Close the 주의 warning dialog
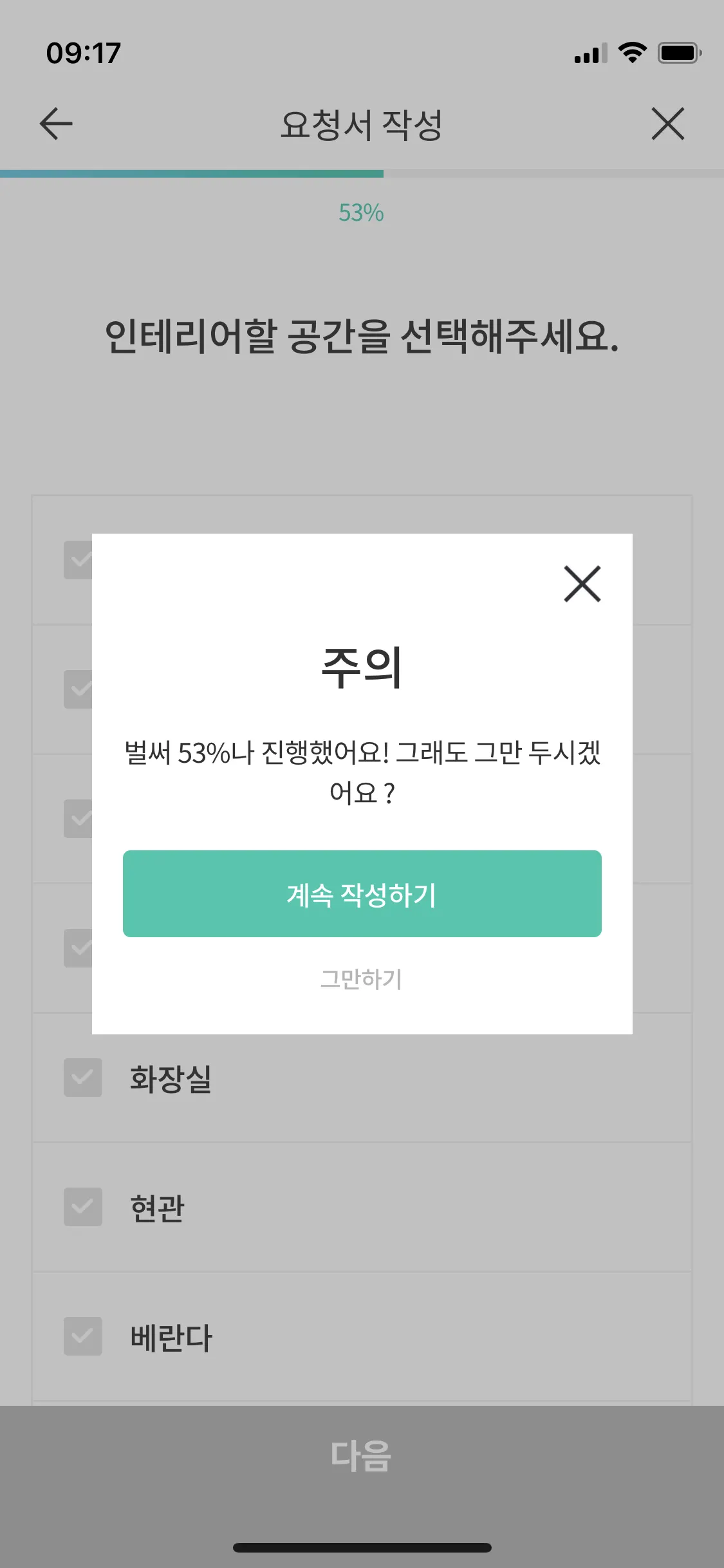724x1568 pixels. coord(582,584)
